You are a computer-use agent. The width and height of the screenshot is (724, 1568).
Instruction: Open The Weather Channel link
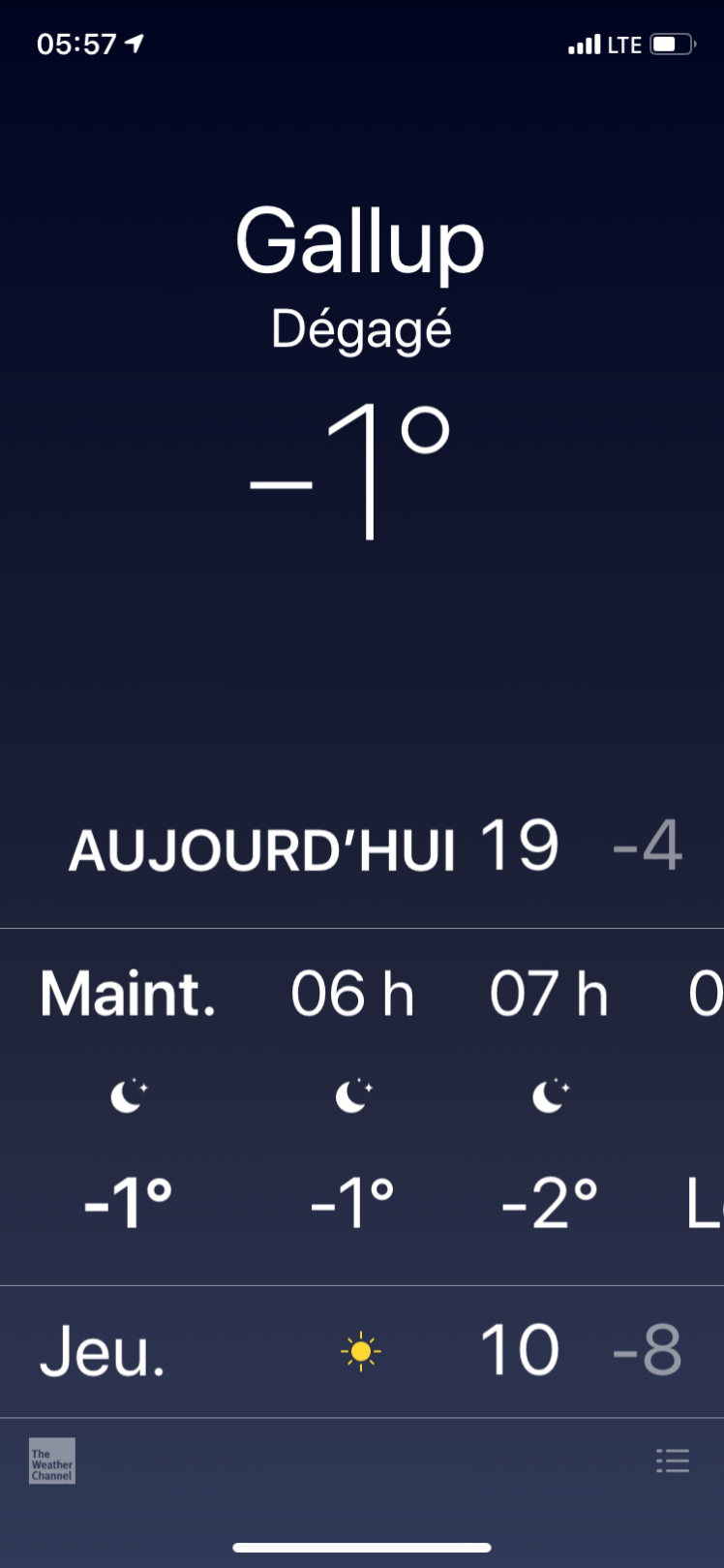52,1460
